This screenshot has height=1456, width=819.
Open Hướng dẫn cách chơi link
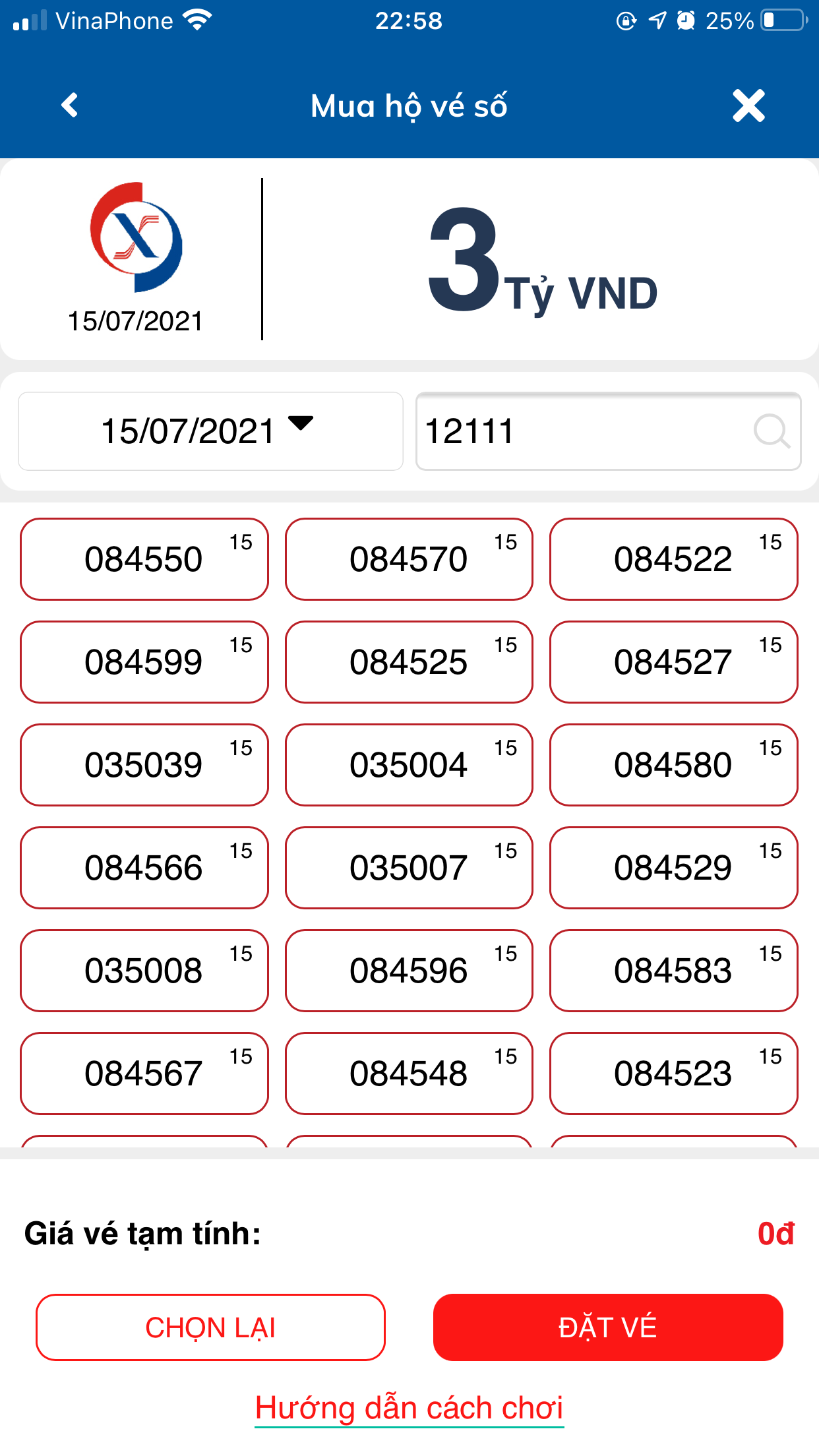click(x=409, y=1409)
